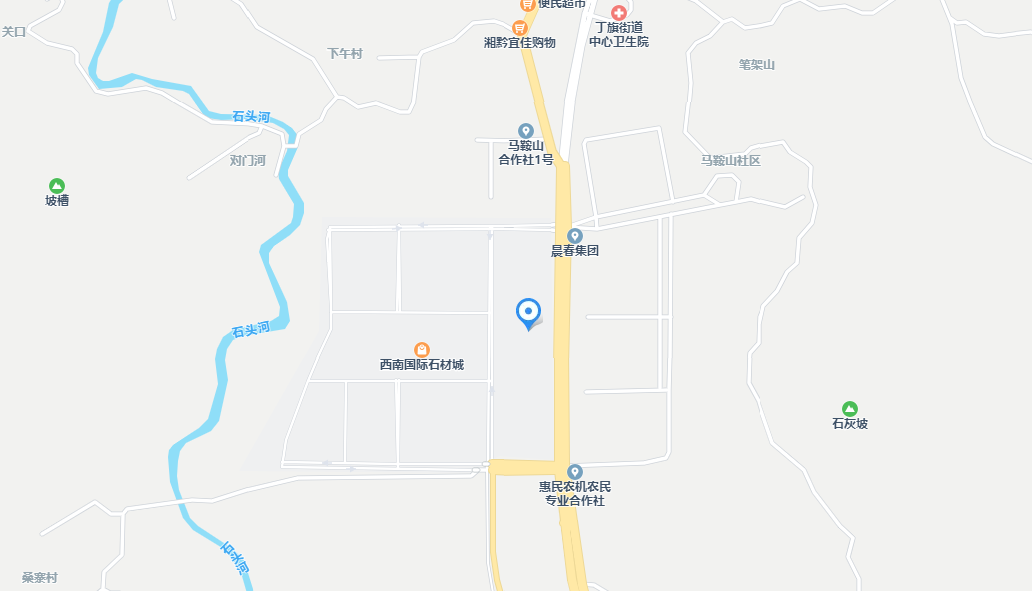Open 马鞍山合作社1号 place marker
1032x591 pixels.
point(526,131)
